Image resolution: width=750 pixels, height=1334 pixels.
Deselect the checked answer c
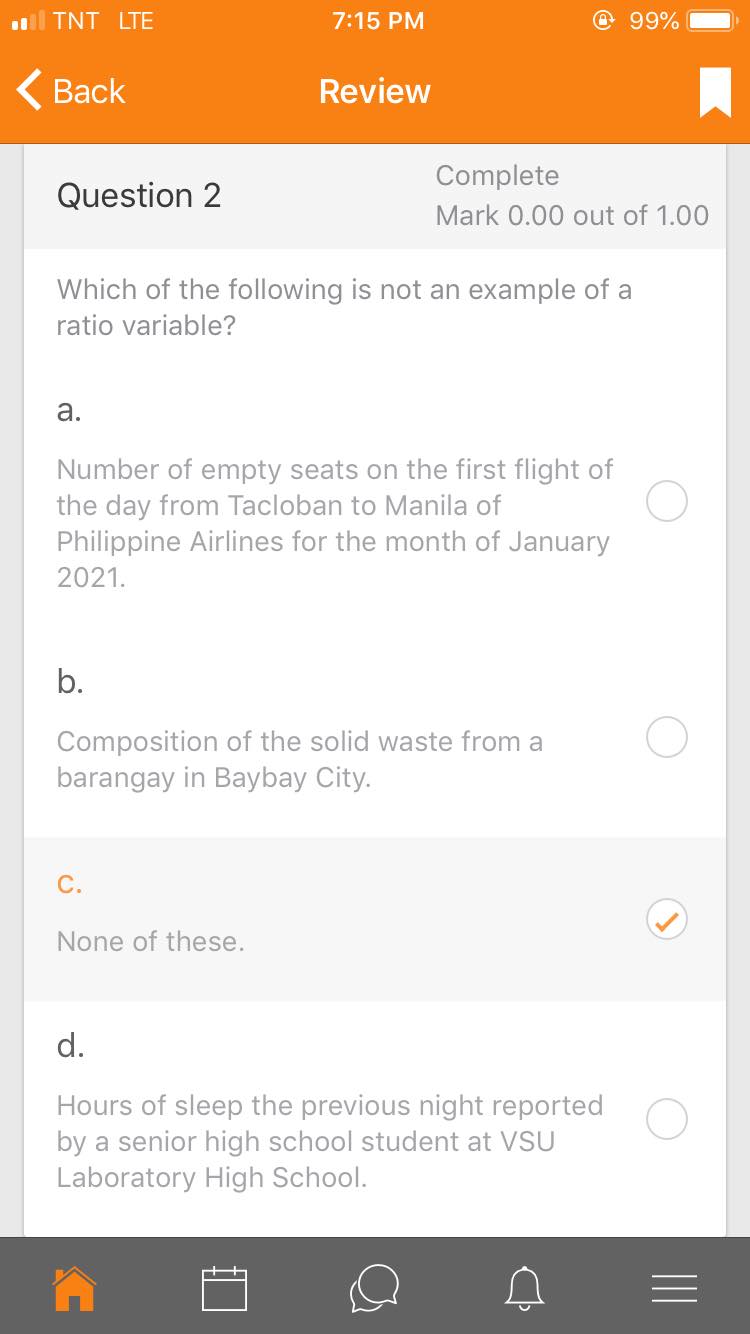click(666, 919)
